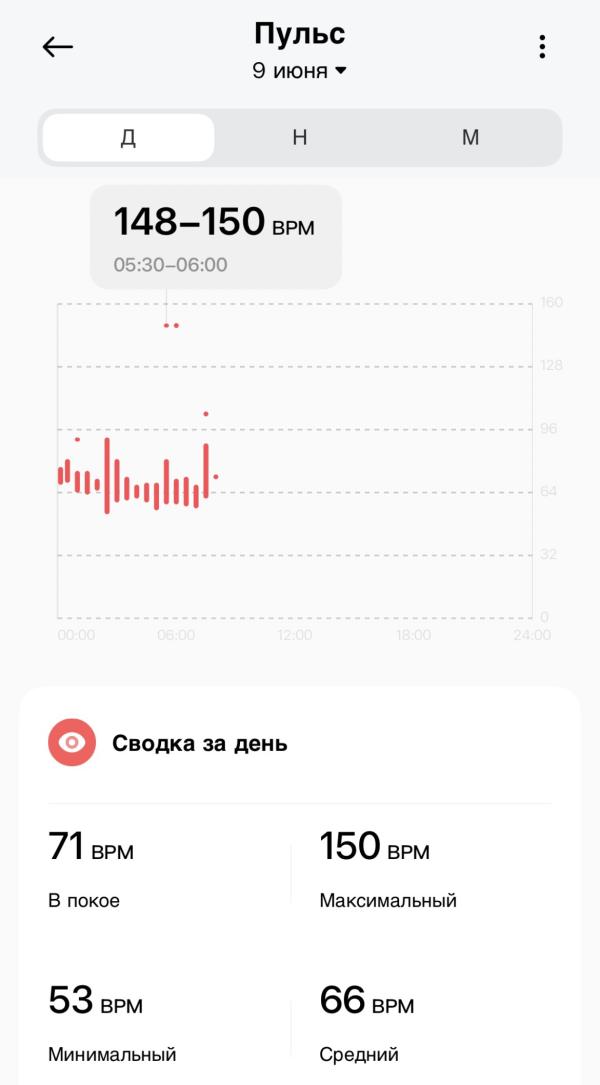This screenshot has height=1085, width=600.
Task: Switch to the М month tab
Action: coord(470,138)
